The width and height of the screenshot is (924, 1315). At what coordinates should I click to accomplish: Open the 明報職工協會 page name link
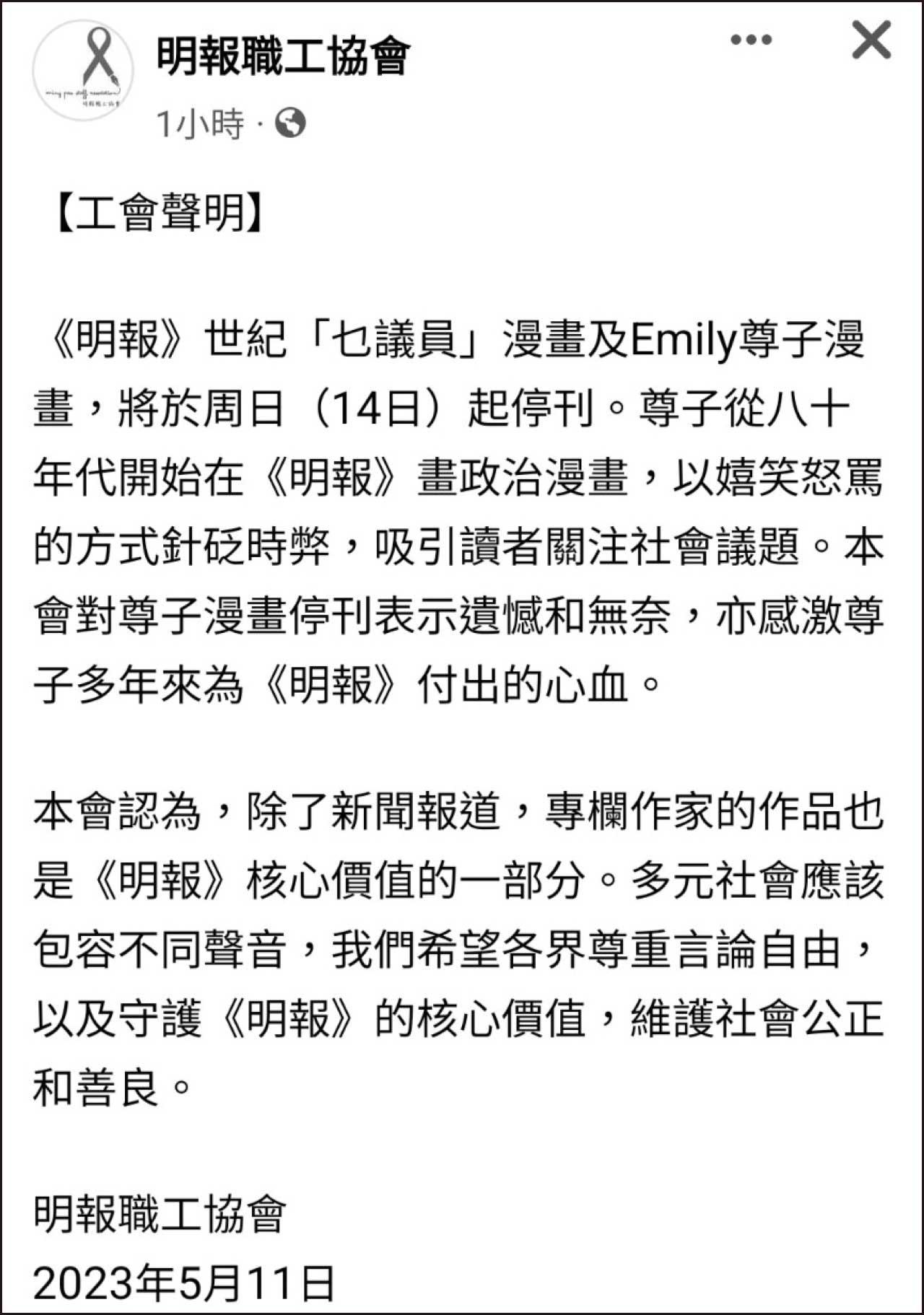coord(283,56)
